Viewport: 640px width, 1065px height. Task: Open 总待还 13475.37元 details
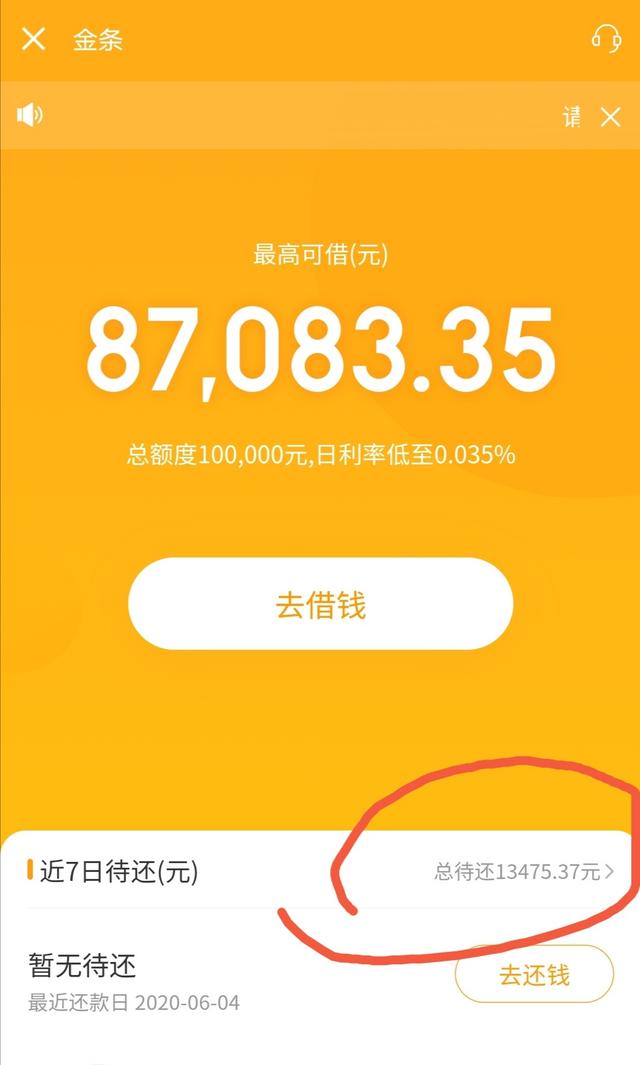(x=524, y=872)
